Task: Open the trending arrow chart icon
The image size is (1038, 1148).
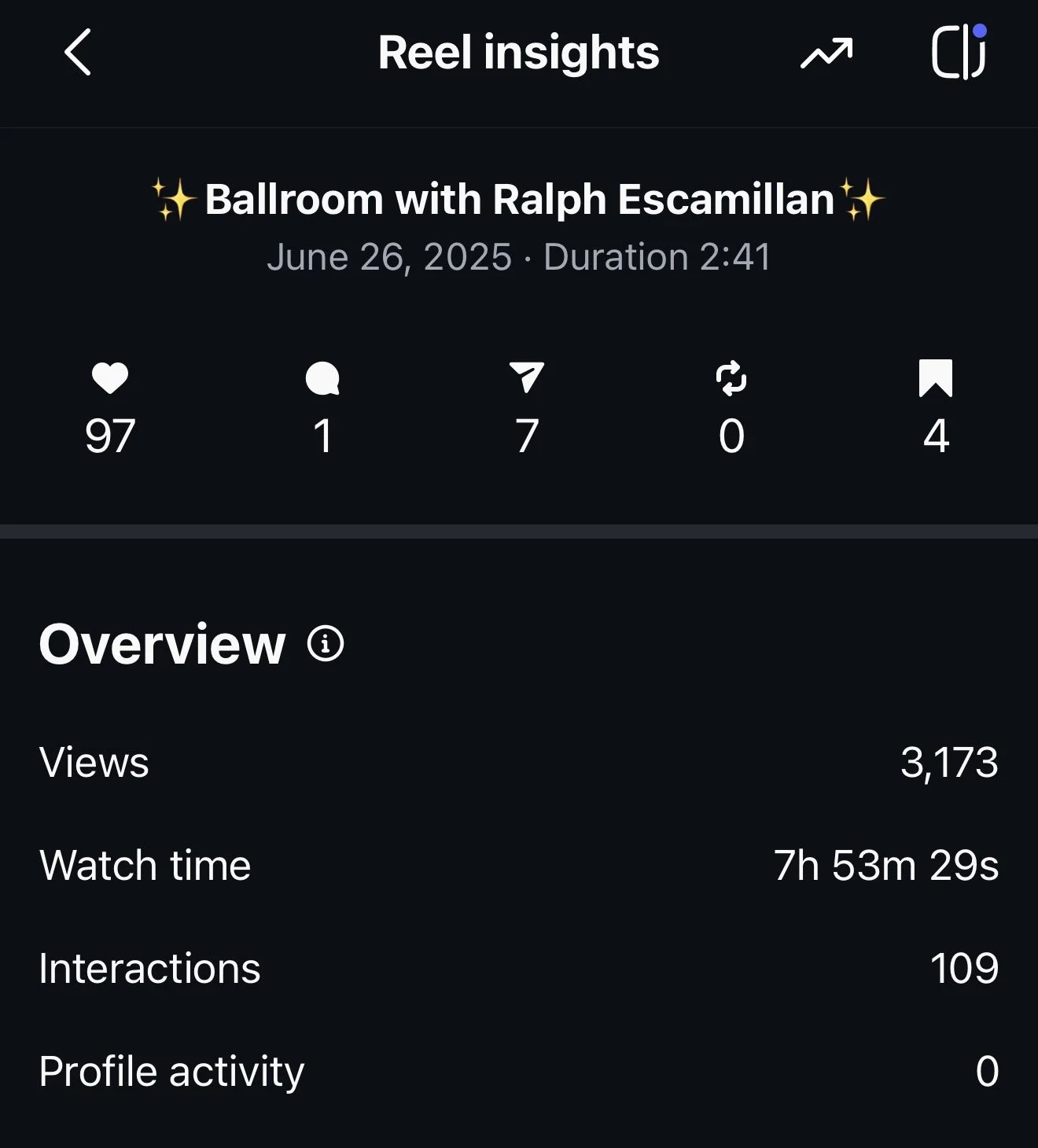Action: pos(826,53)
